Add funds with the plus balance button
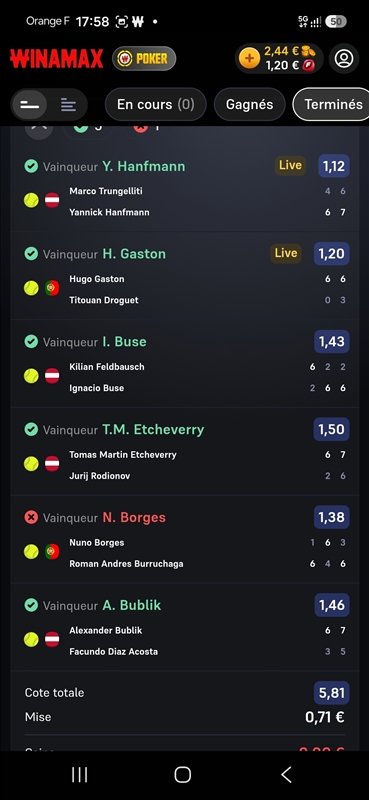This screenshot has height=800, width=369. [x=249, y=59]
